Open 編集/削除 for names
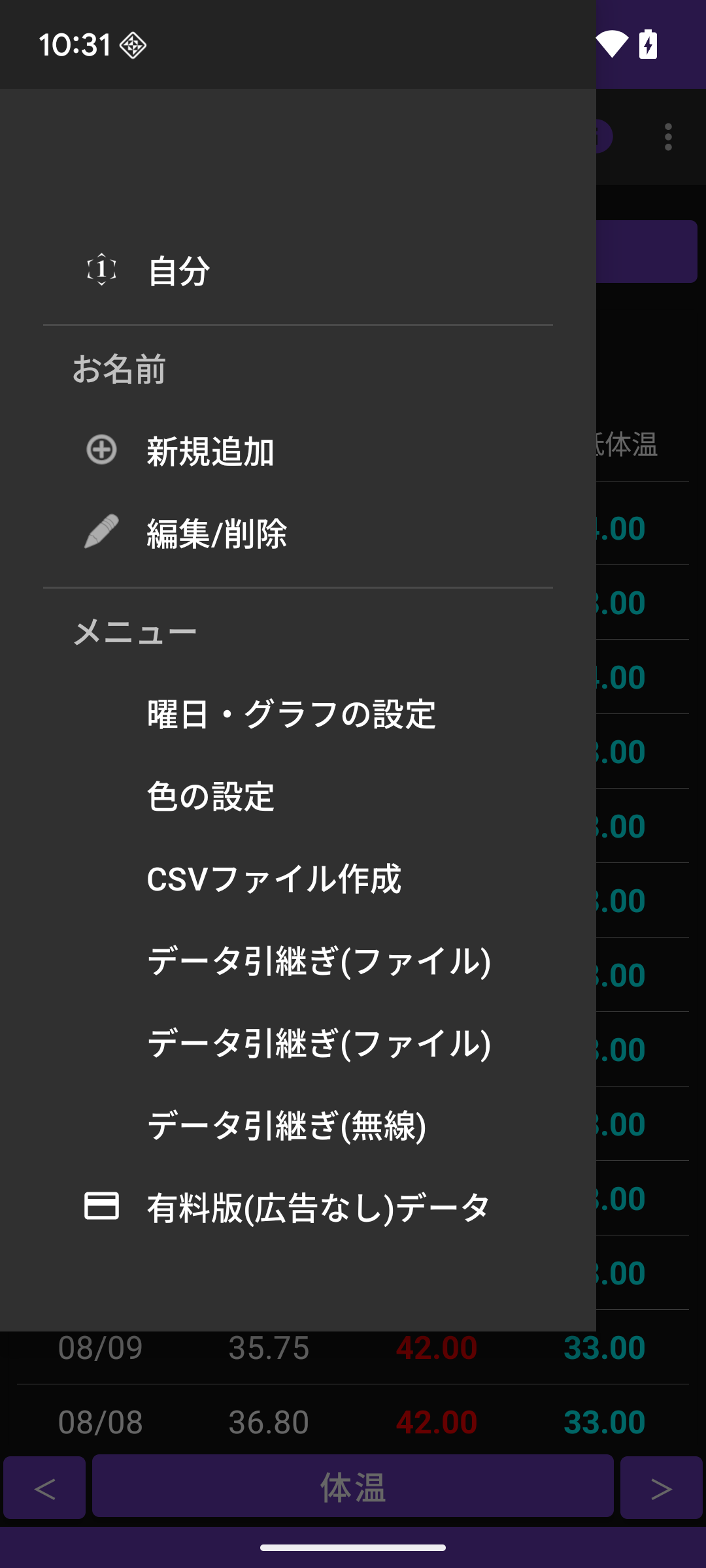 pos(216,534)
